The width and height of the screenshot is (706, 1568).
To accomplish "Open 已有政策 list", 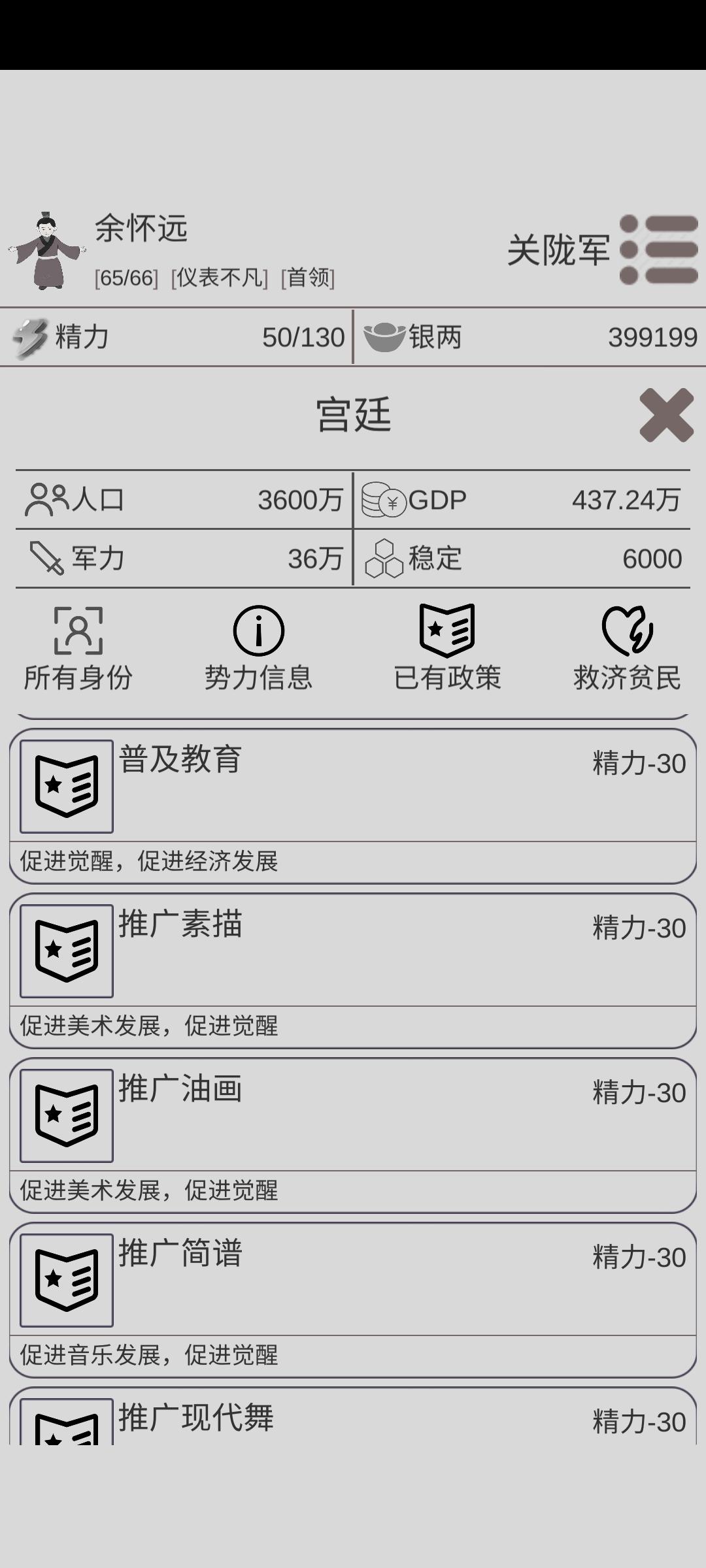I will click(x=447, y=648).
